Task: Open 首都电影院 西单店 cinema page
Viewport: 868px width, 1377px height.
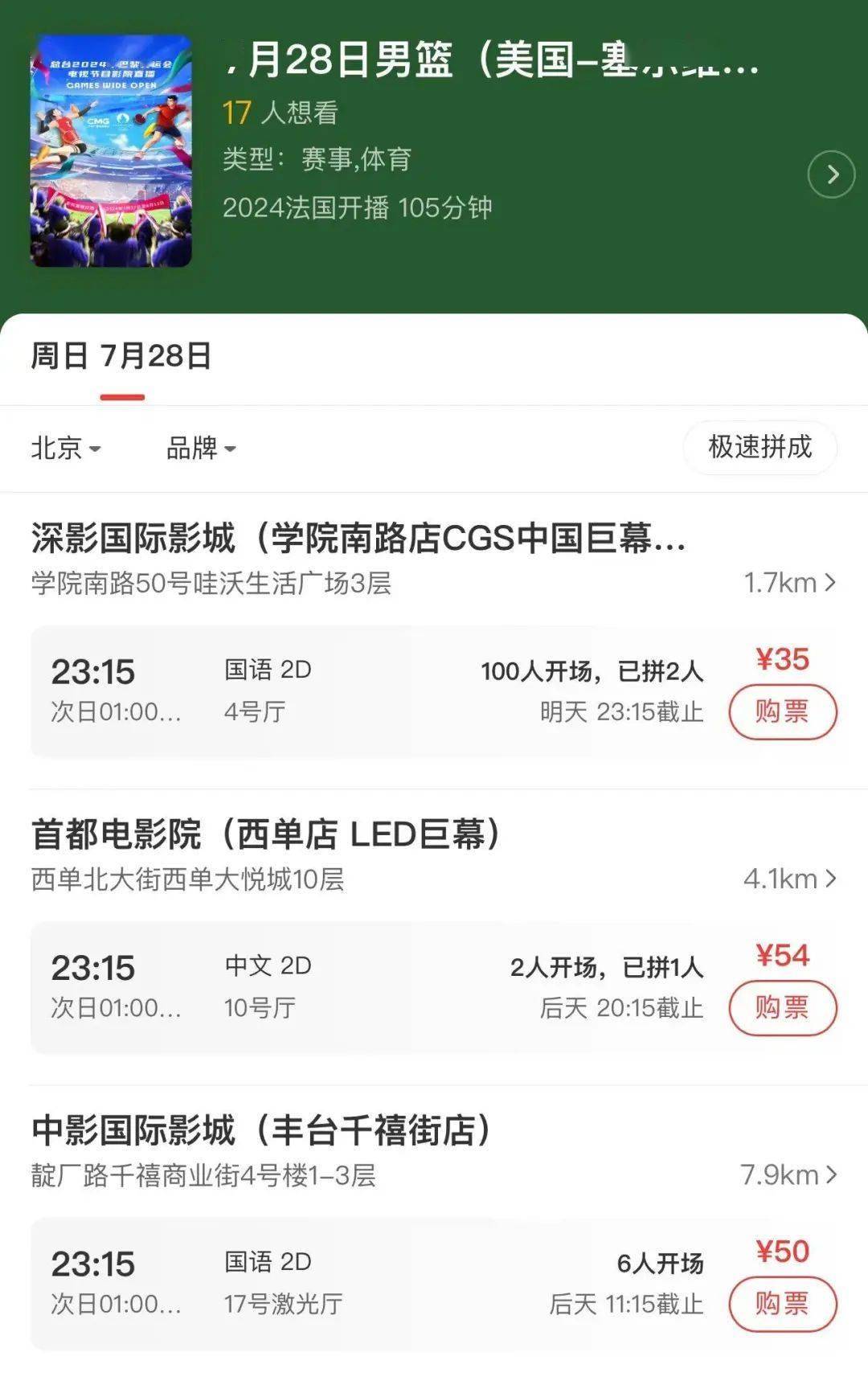Action: [x=265, y=834]
